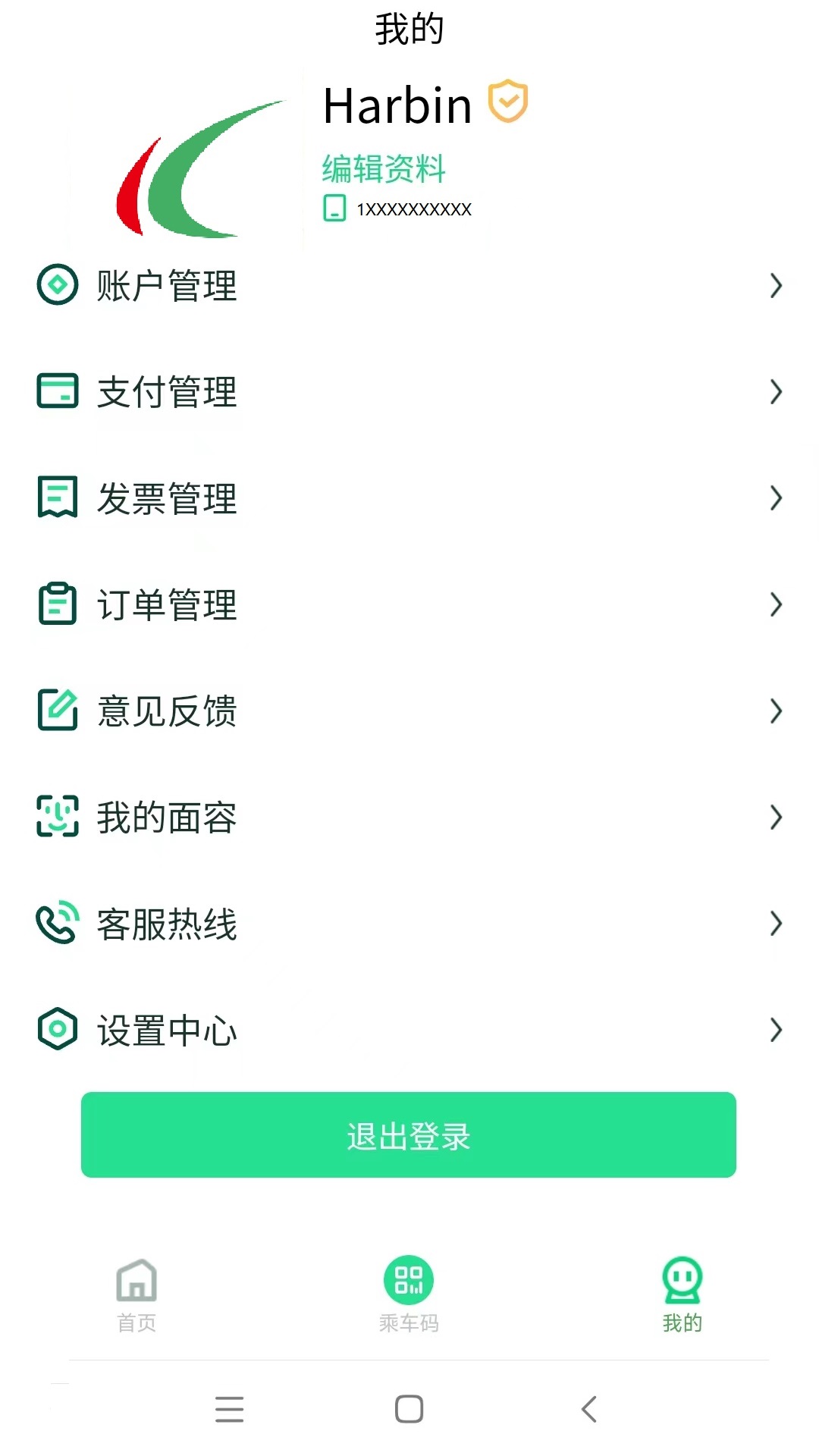Tap the 意见反馈 feedback pencil icon
This screenshot has height=1456, width=819.
(57, 711)
